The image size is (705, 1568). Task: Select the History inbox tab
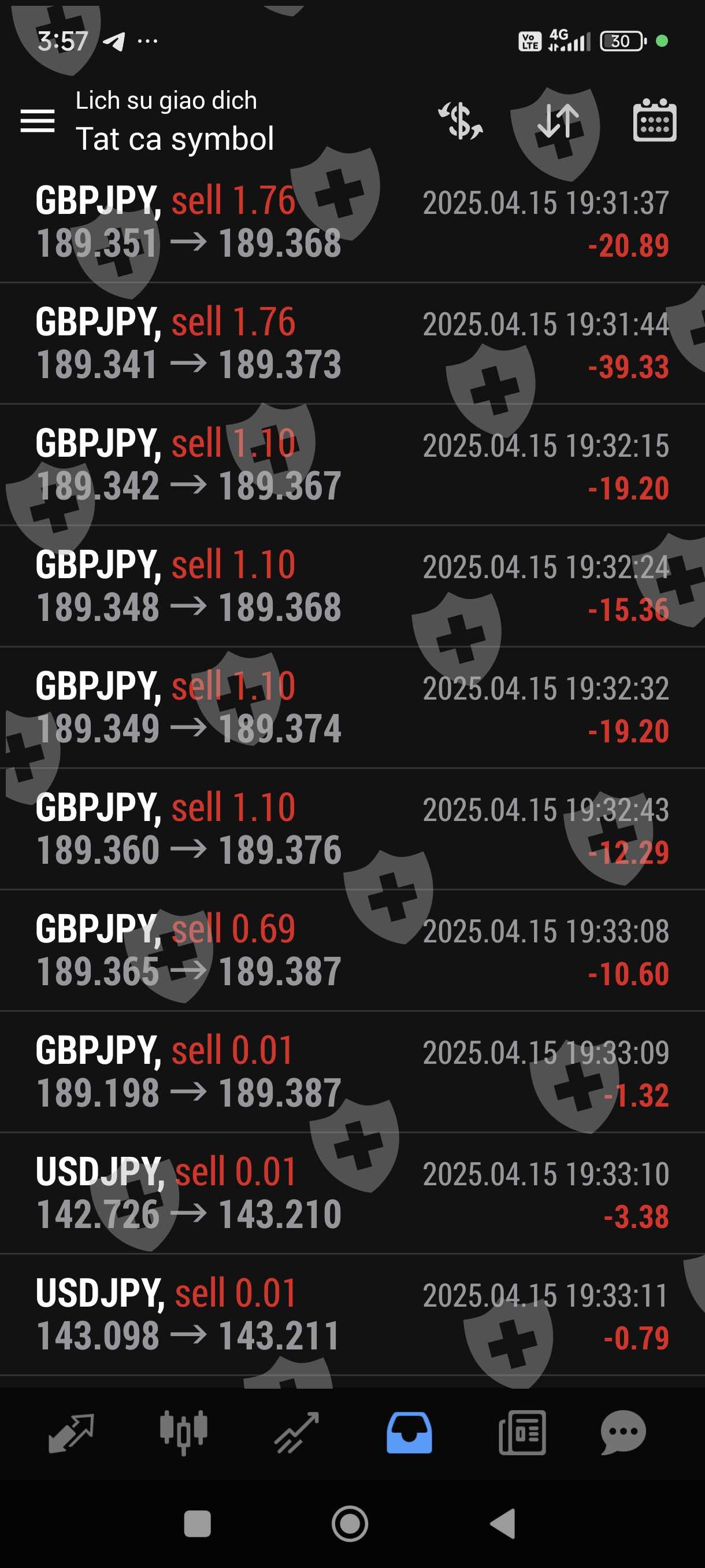click(x=409, y=1433)
